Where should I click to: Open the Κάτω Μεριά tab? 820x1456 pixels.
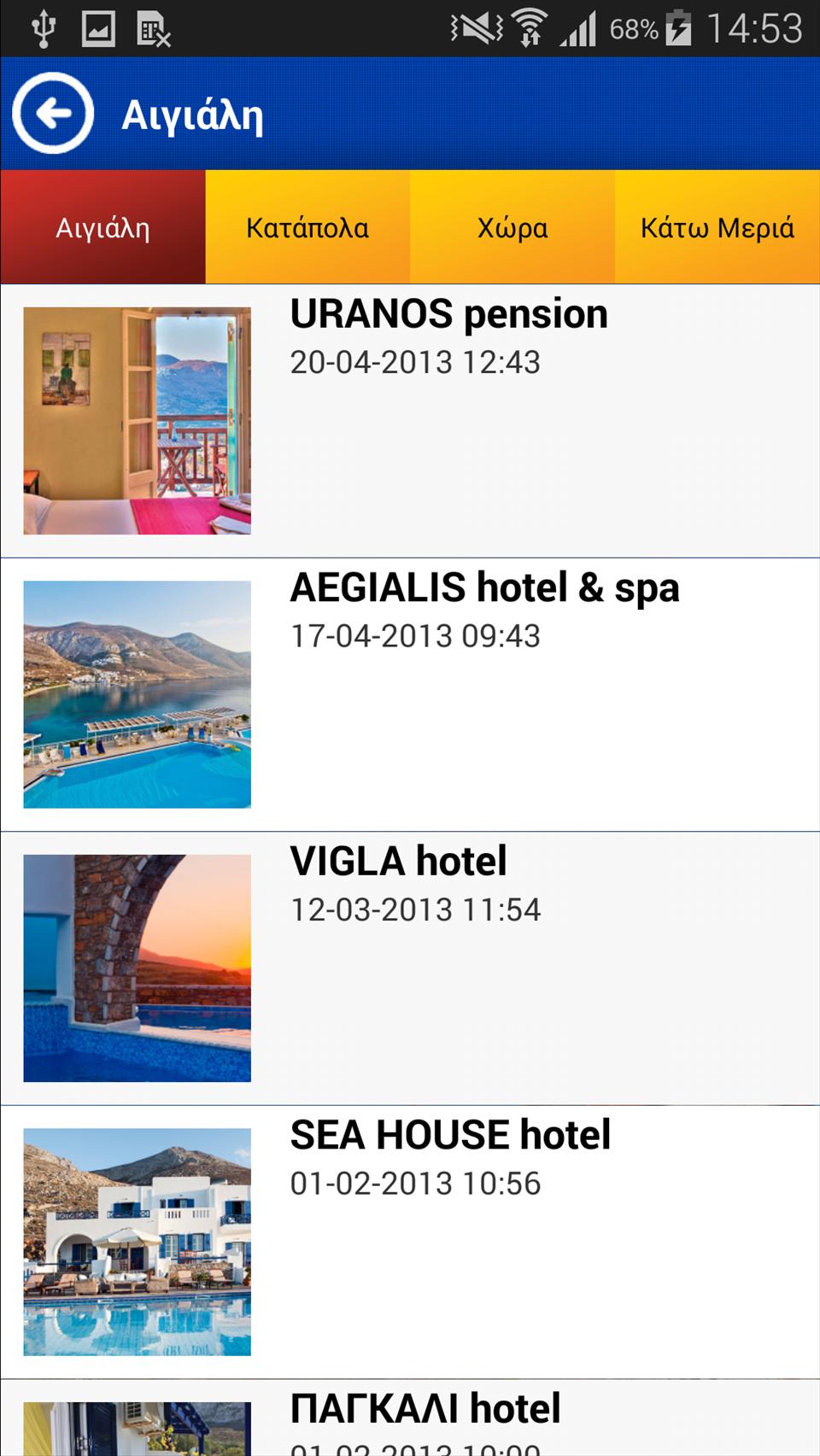[717, 227]
